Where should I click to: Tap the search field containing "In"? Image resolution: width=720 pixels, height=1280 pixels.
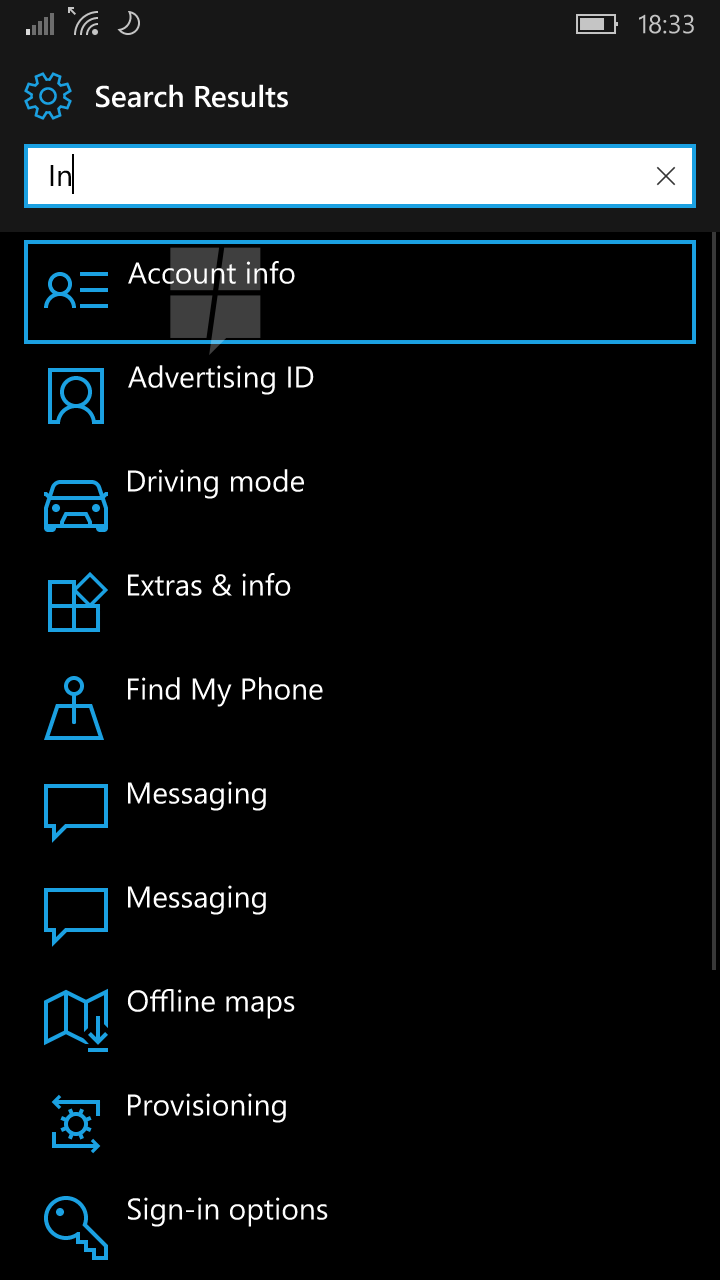pyautogui.click(x=360, y=176)
